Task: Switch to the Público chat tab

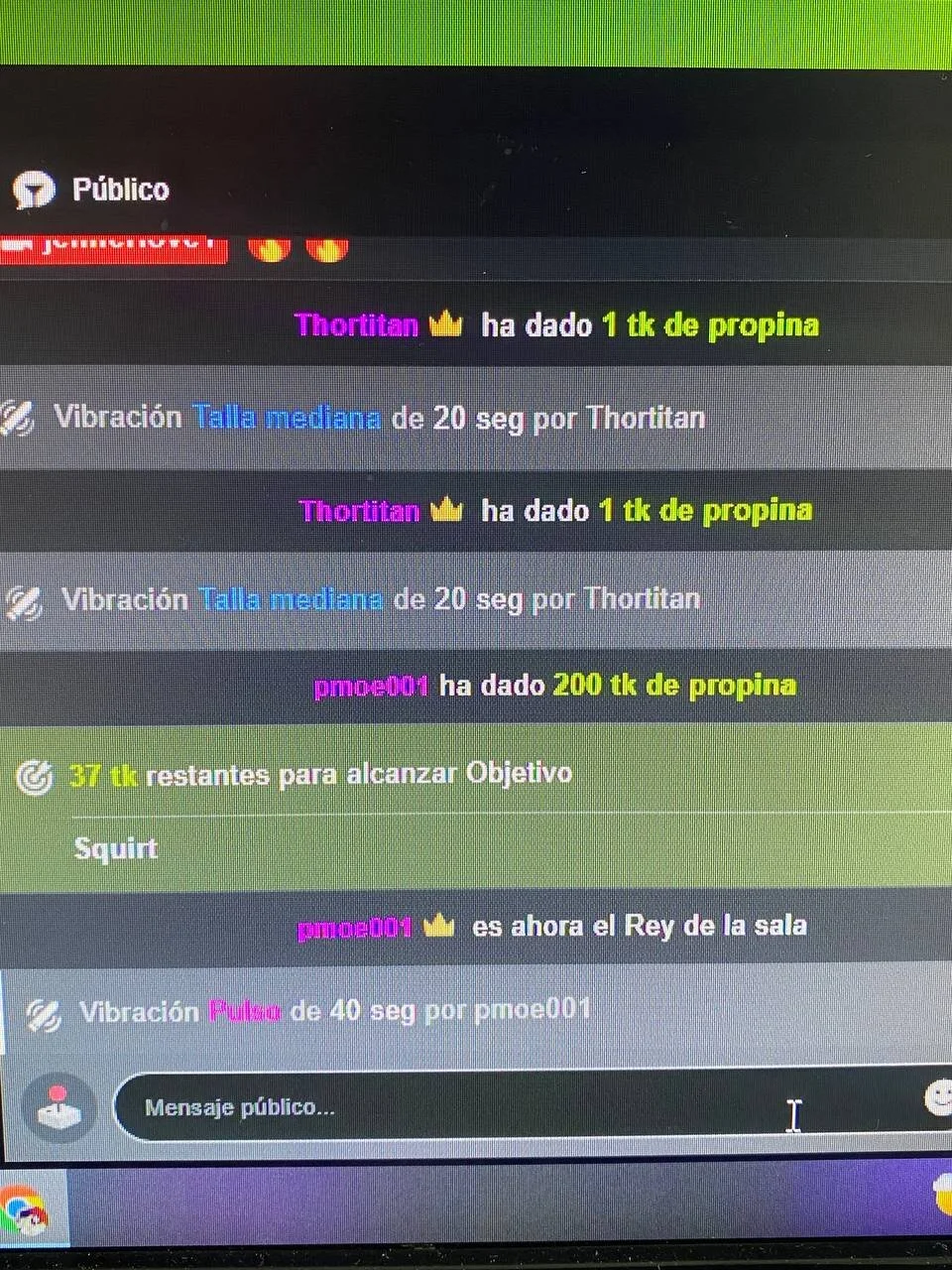Action: (92, 190)
